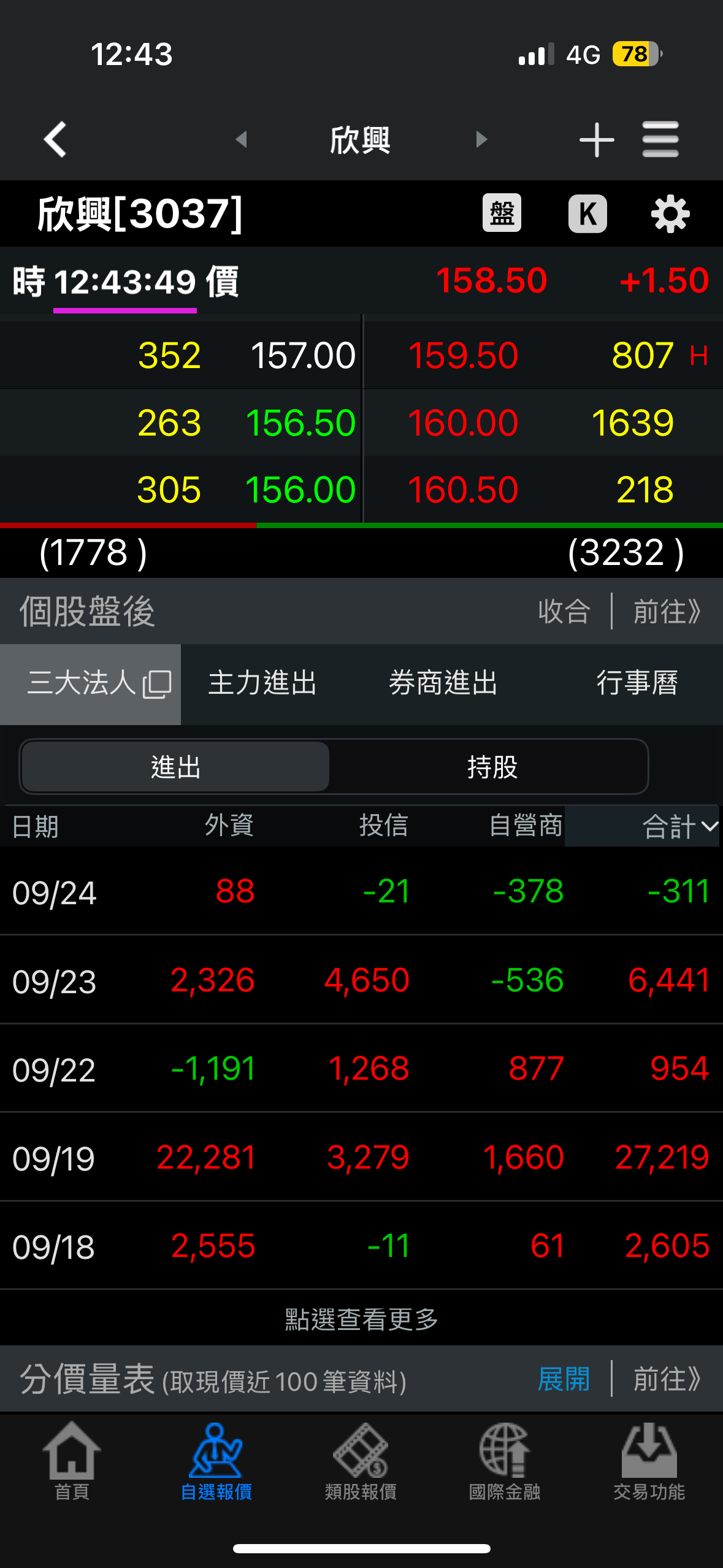
Task: Go to 個股盤後 details via 前往
Action: 667,611
